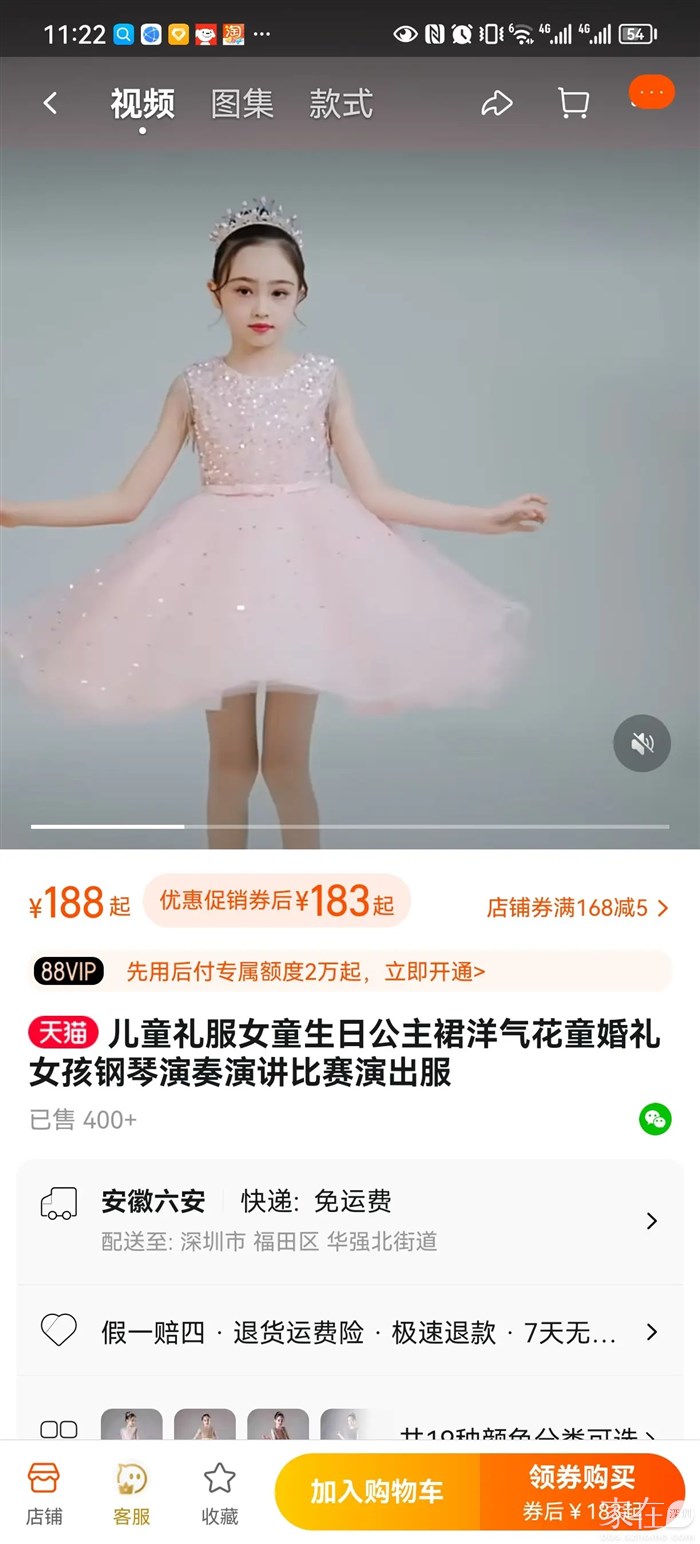Open the 店铺券满168减5 coupon link
Screen dimensions: 700x1544
pos(577,908)
